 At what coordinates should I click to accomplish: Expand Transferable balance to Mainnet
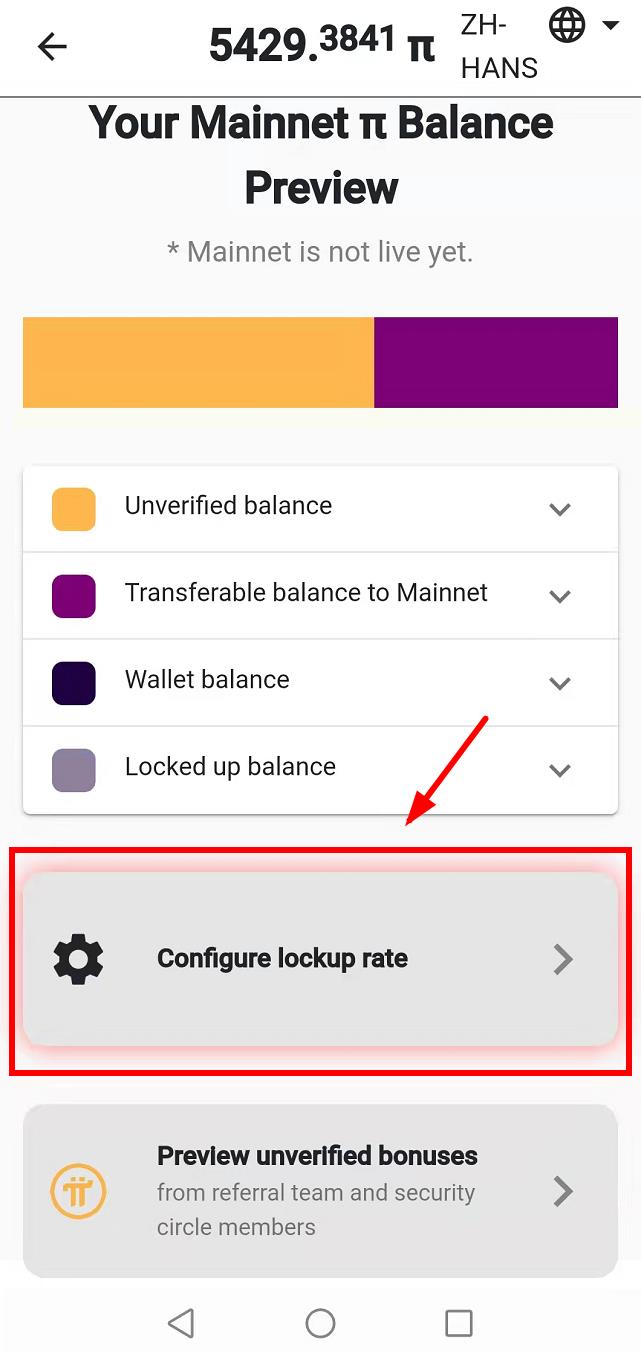320,595
